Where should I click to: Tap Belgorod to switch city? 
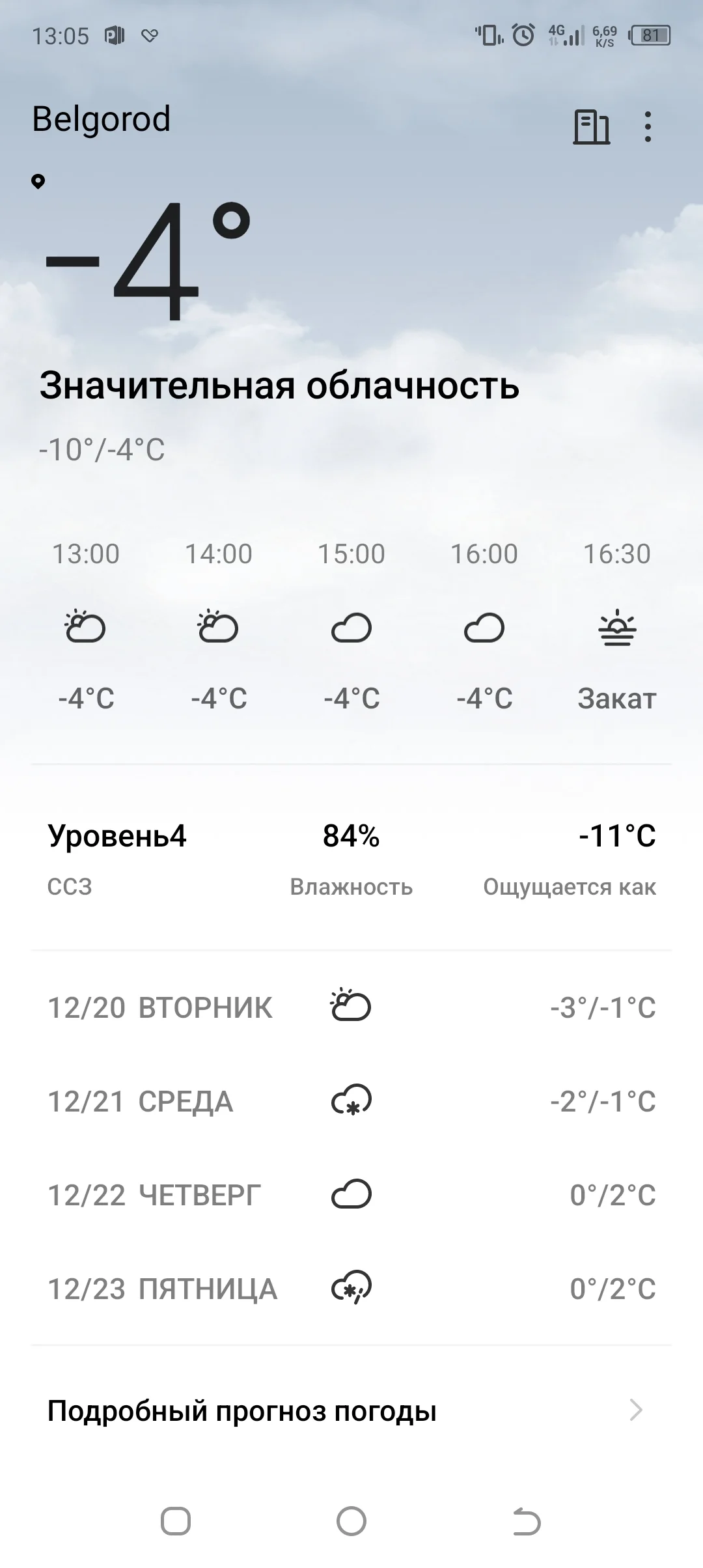coord(102,119)
